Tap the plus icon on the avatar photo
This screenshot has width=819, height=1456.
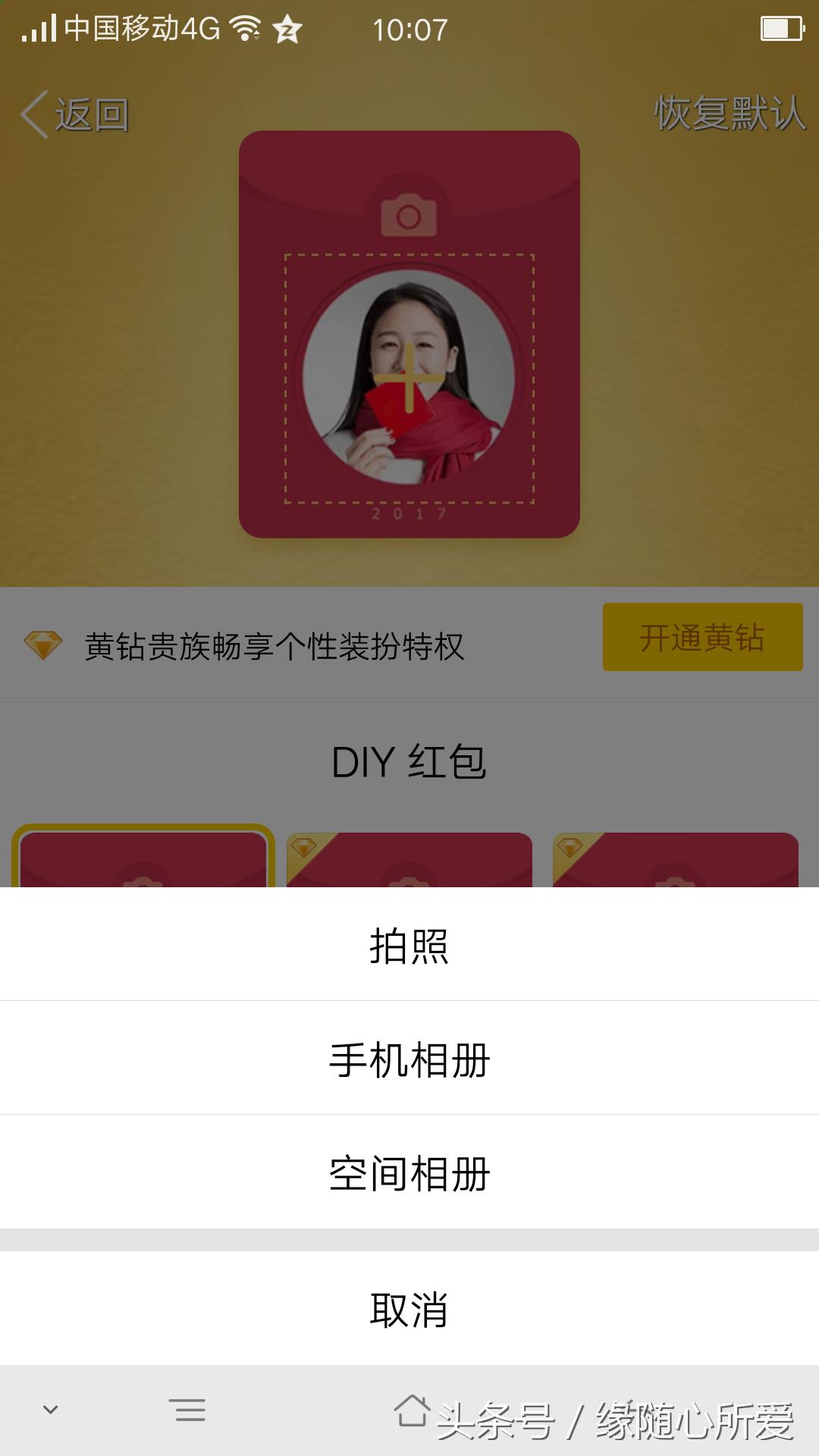(408, 377)
